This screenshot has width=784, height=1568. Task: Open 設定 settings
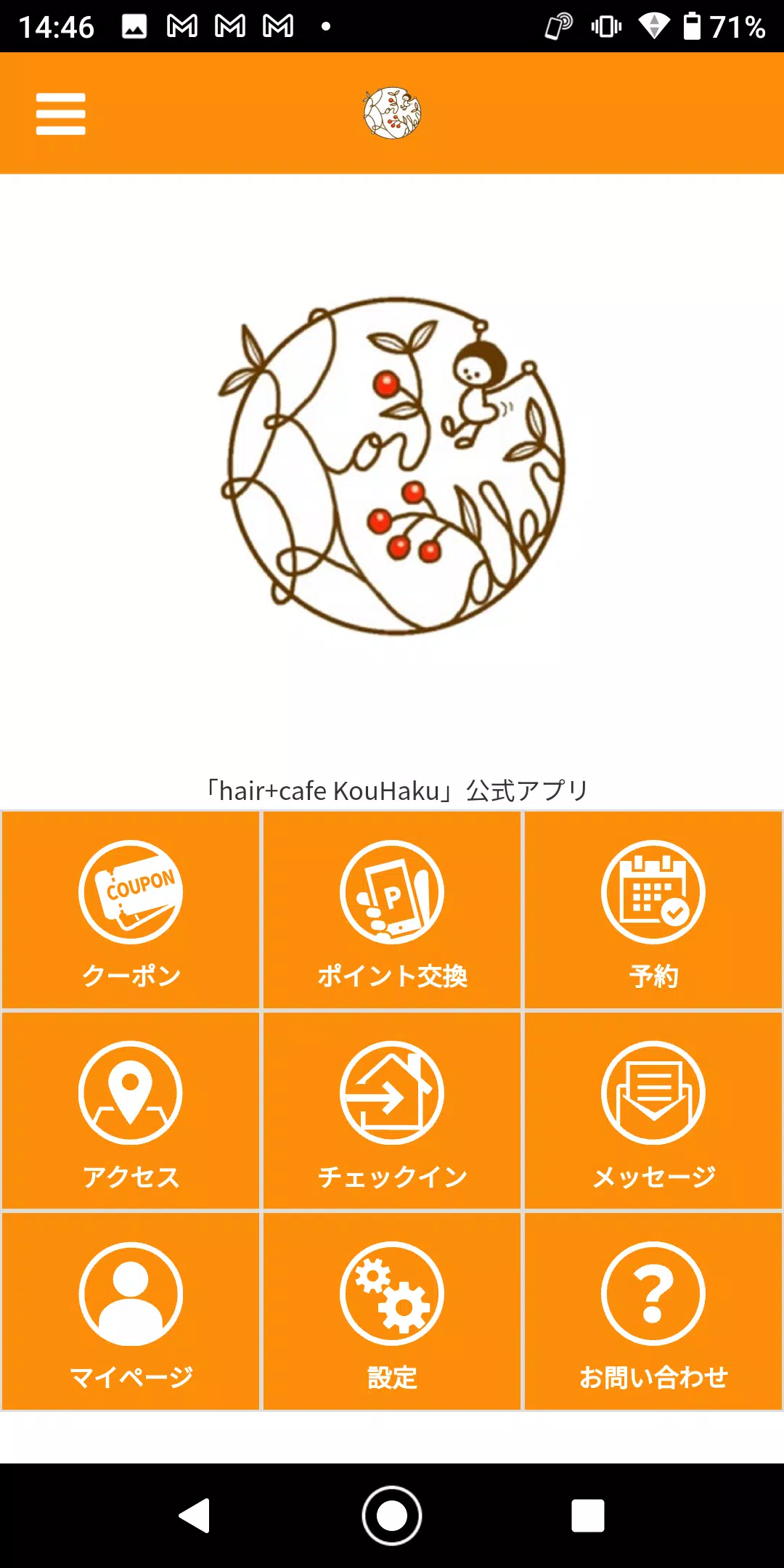pos(392,1312)
